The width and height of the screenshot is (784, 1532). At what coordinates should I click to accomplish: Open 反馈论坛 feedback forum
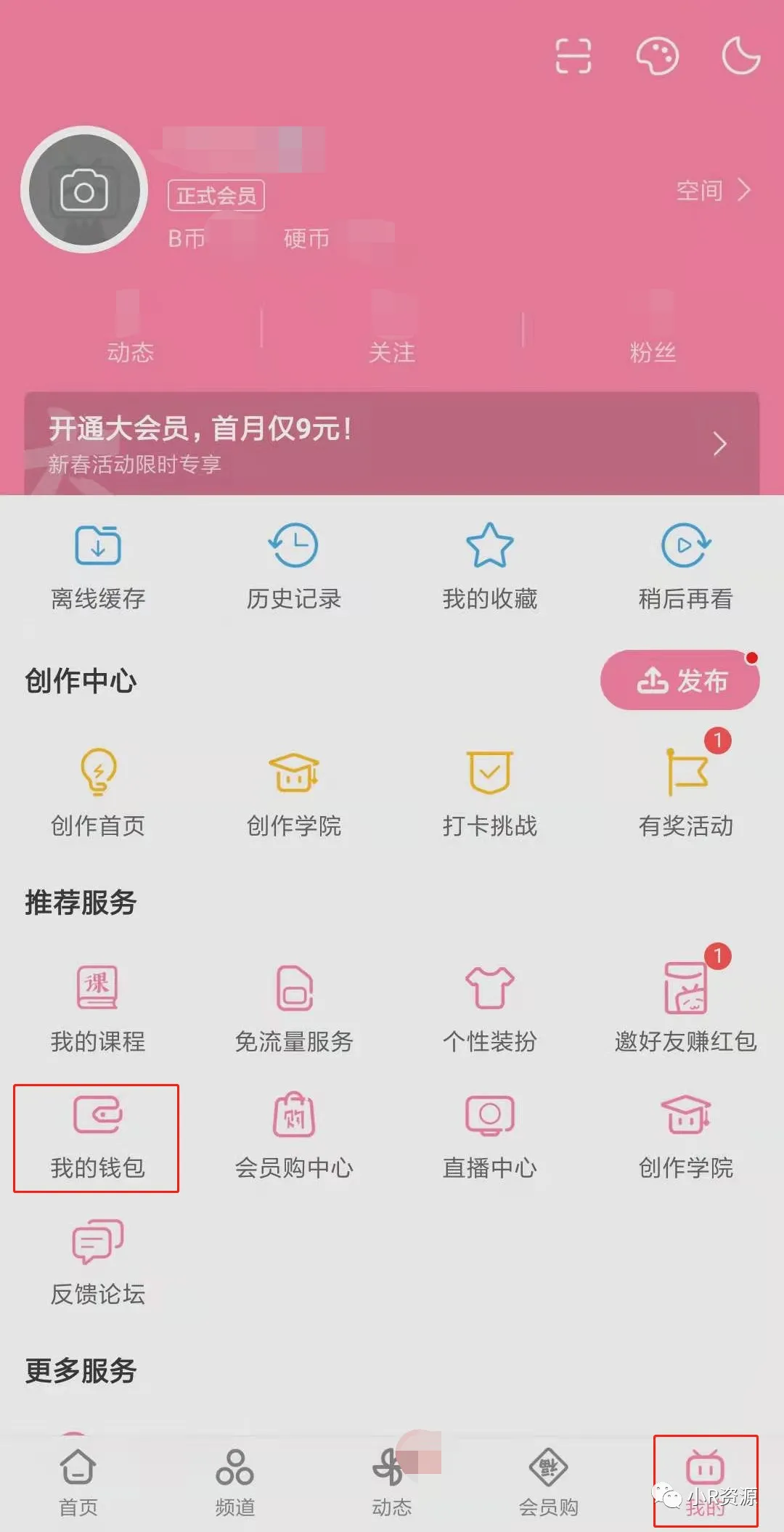tap(98, 1263)
